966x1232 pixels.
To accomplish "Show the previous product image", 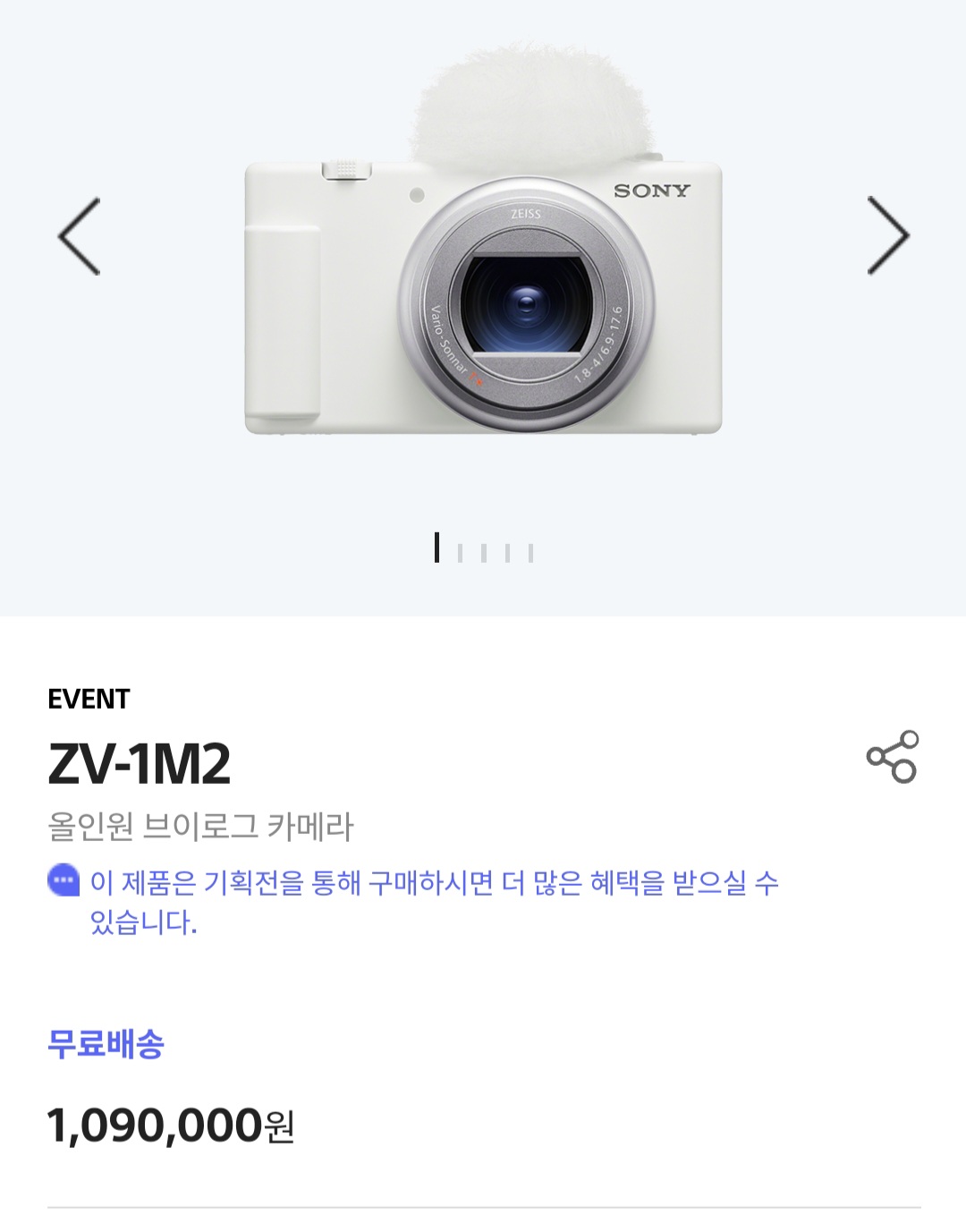I will 80,236.
